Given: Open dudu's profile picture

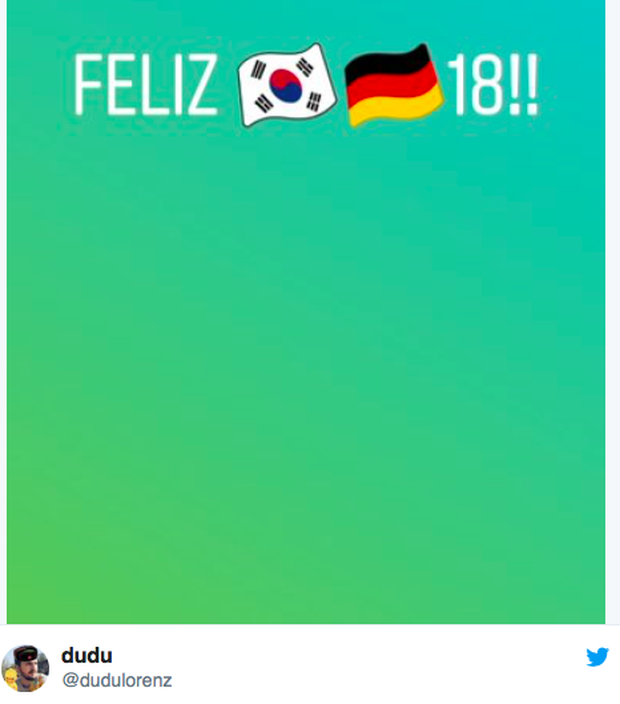Looking at the screenshot, I should point(25,668).
